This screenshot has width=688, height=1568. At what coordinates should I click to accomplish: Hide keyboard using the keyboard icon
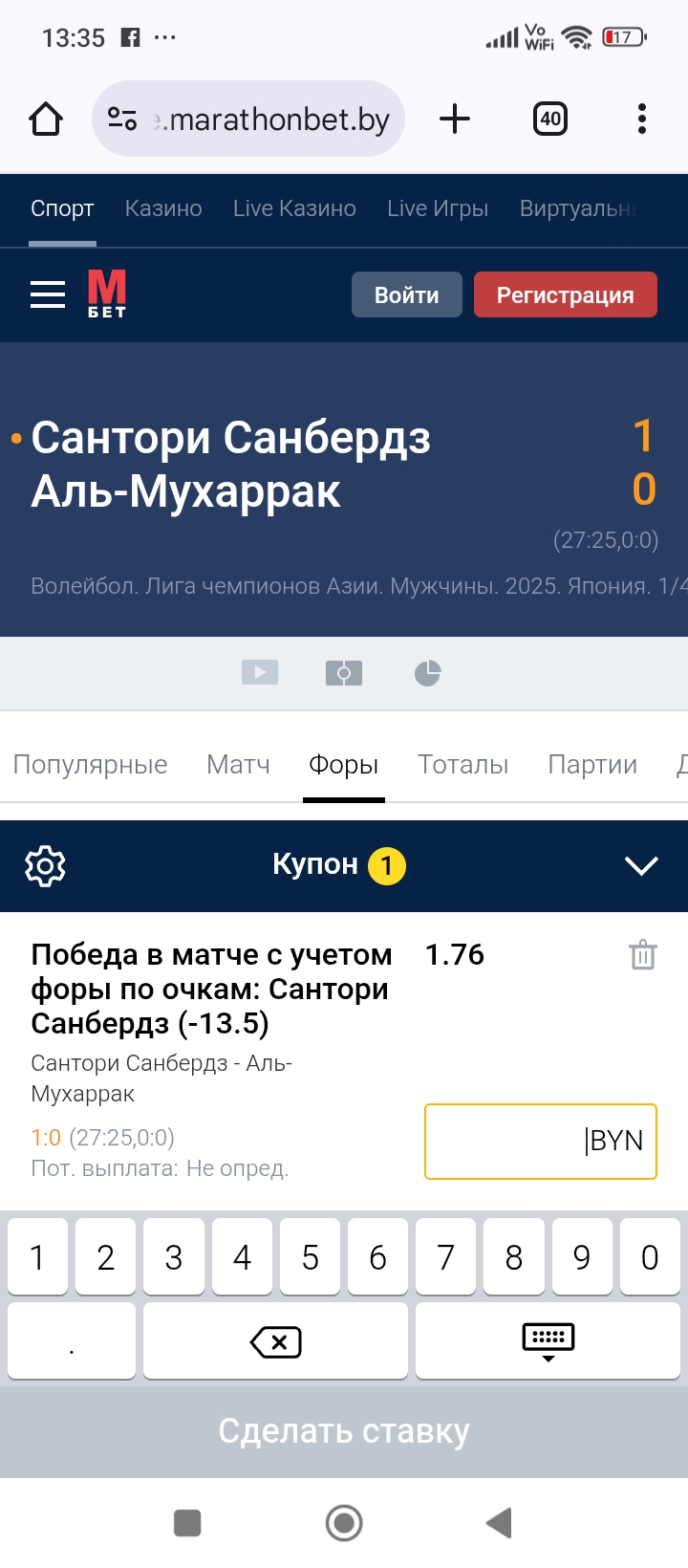pos(546,1340)
